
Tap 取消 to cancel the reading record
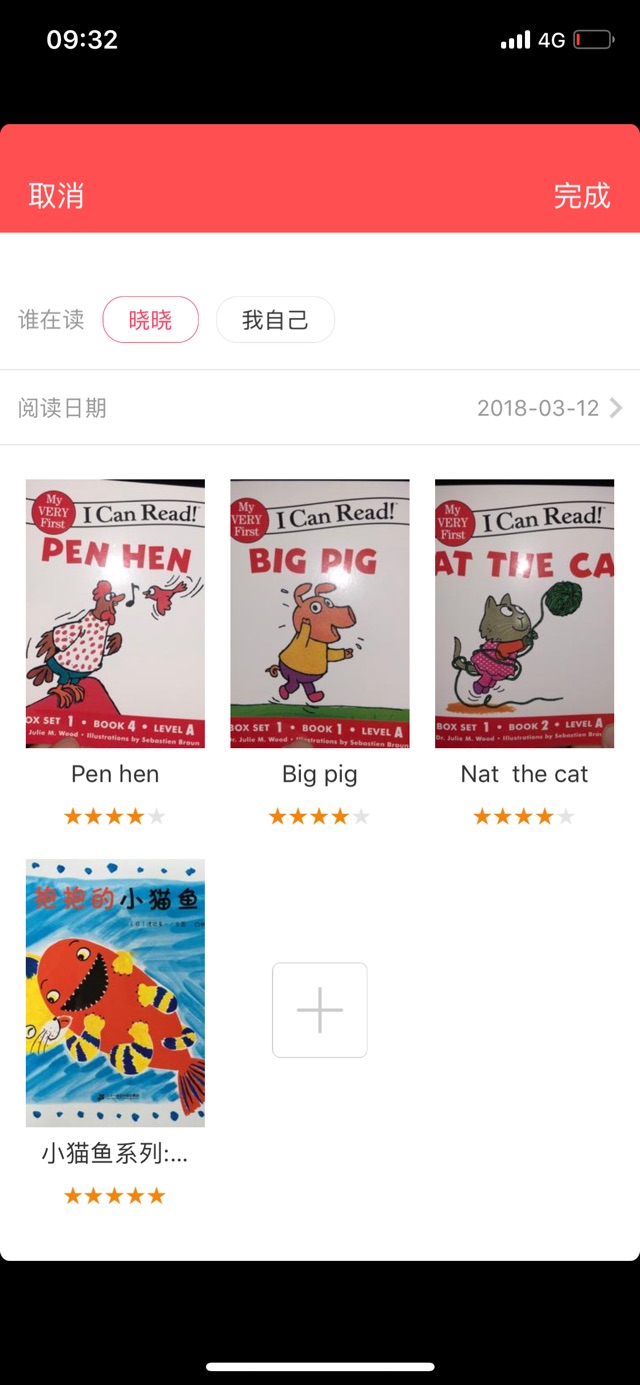click(56, 196)
